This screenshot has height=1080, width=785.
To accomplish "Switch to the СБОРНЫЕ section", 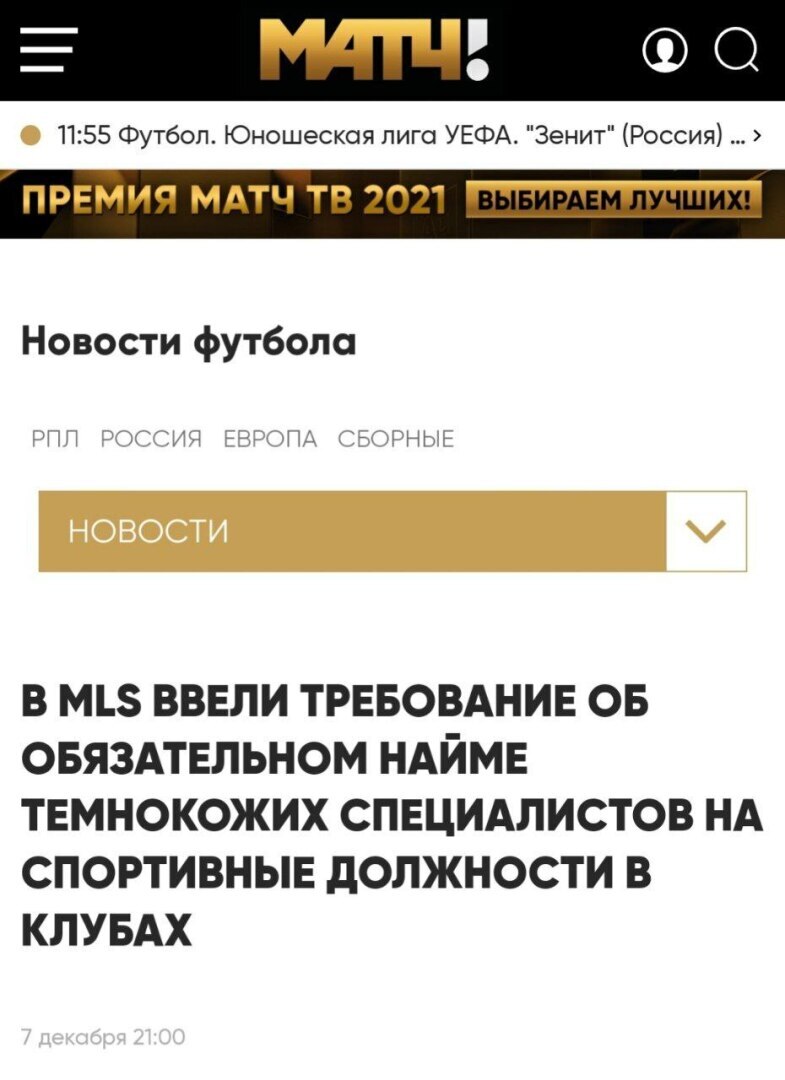I will (x=396, y=438).
